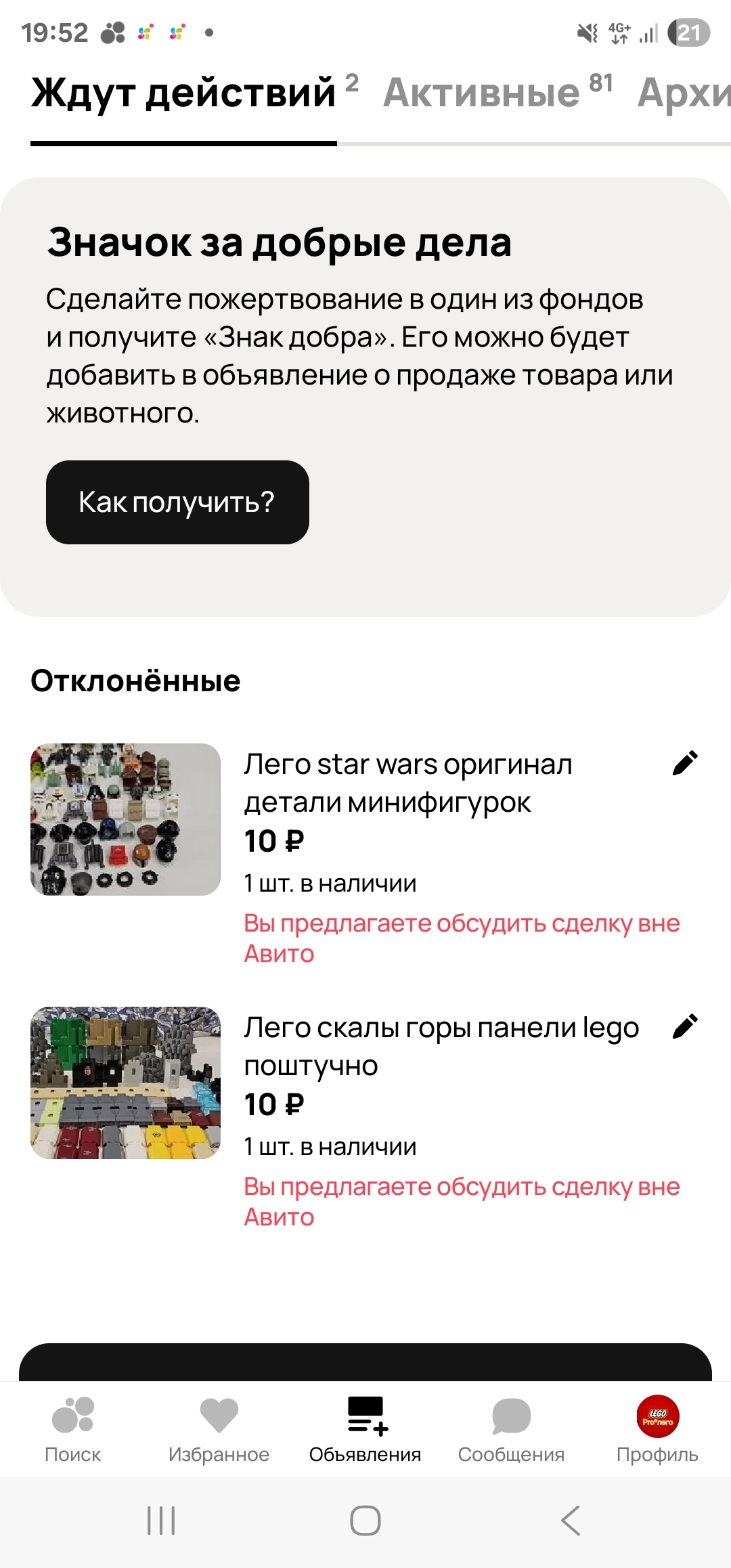
Task: Go to the home screen
Action: coord(365,1521)
